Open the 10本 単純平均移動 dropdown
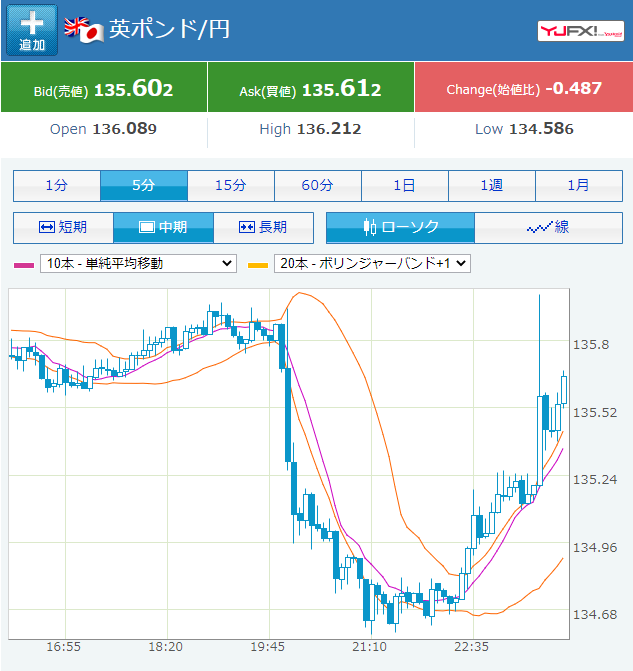633x671 pixels. coord(138,263)
